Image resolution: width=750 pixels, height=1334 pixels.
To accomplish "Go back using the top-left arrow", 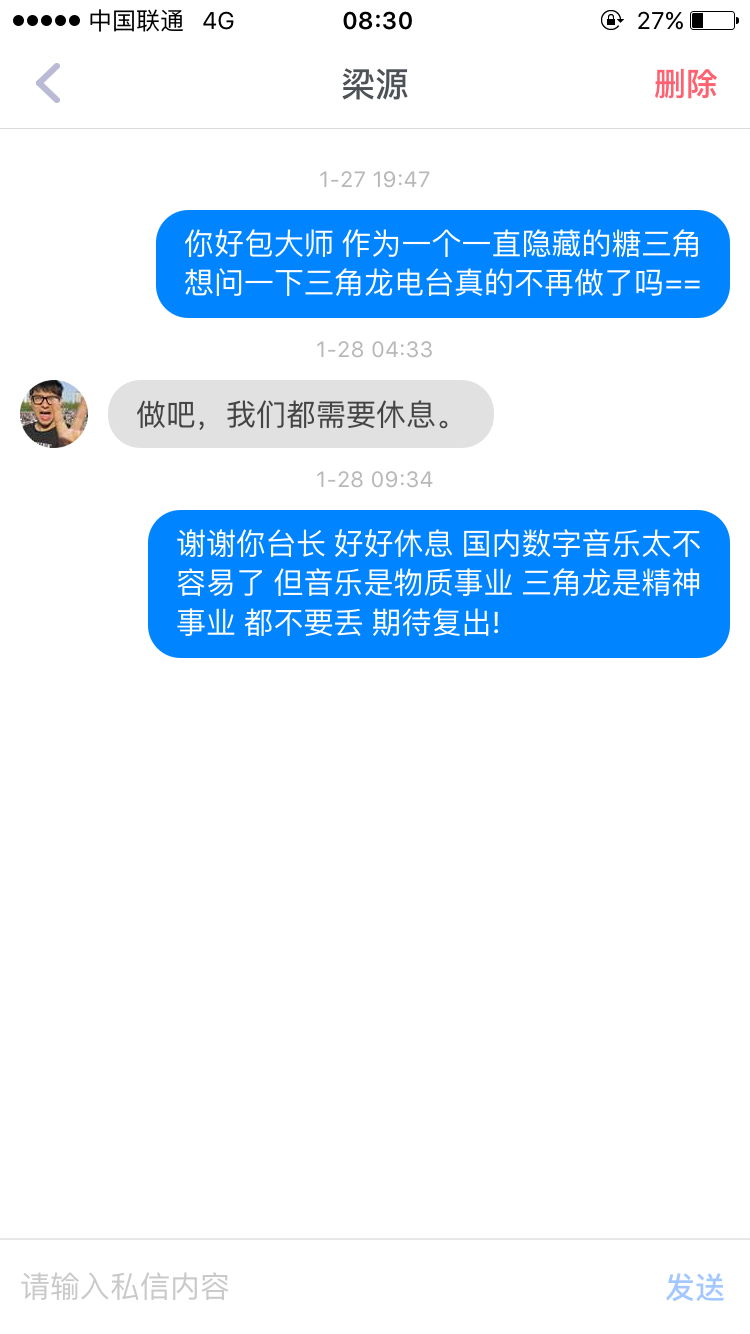I will (48, 83).
